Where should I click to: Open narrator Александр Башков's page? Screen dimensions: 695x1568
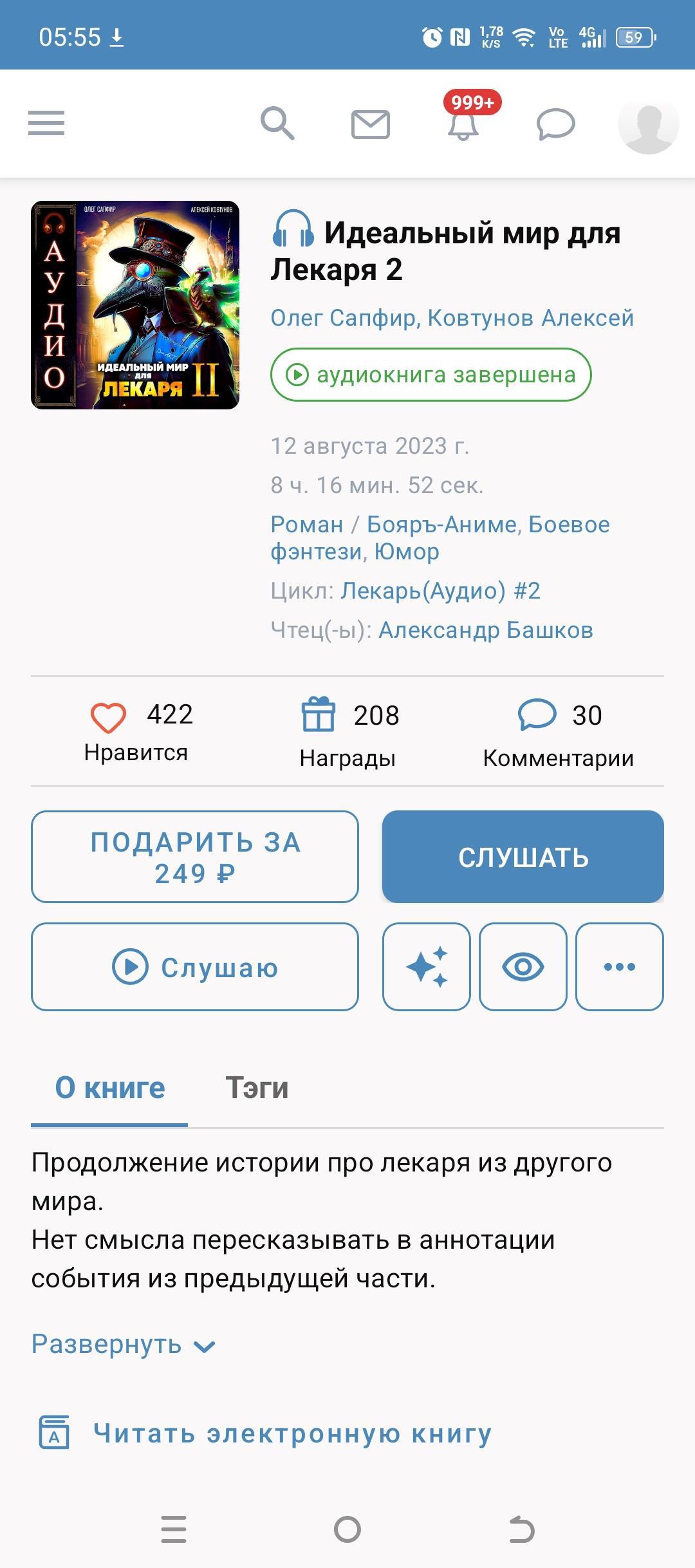point(485,630)
